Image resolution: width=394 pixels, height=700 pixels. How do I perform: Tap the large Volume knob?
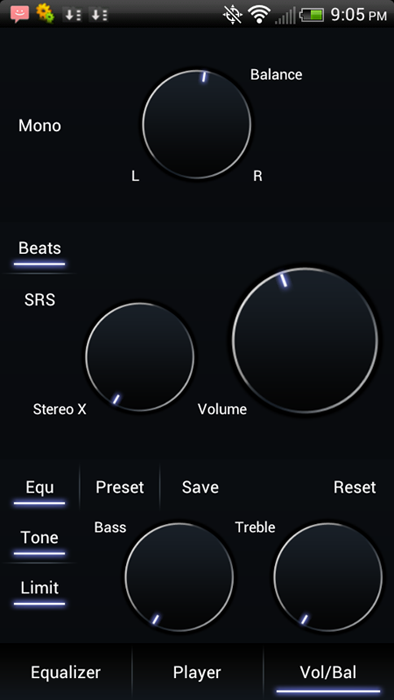pyautogui.click(x=305, y=340)
